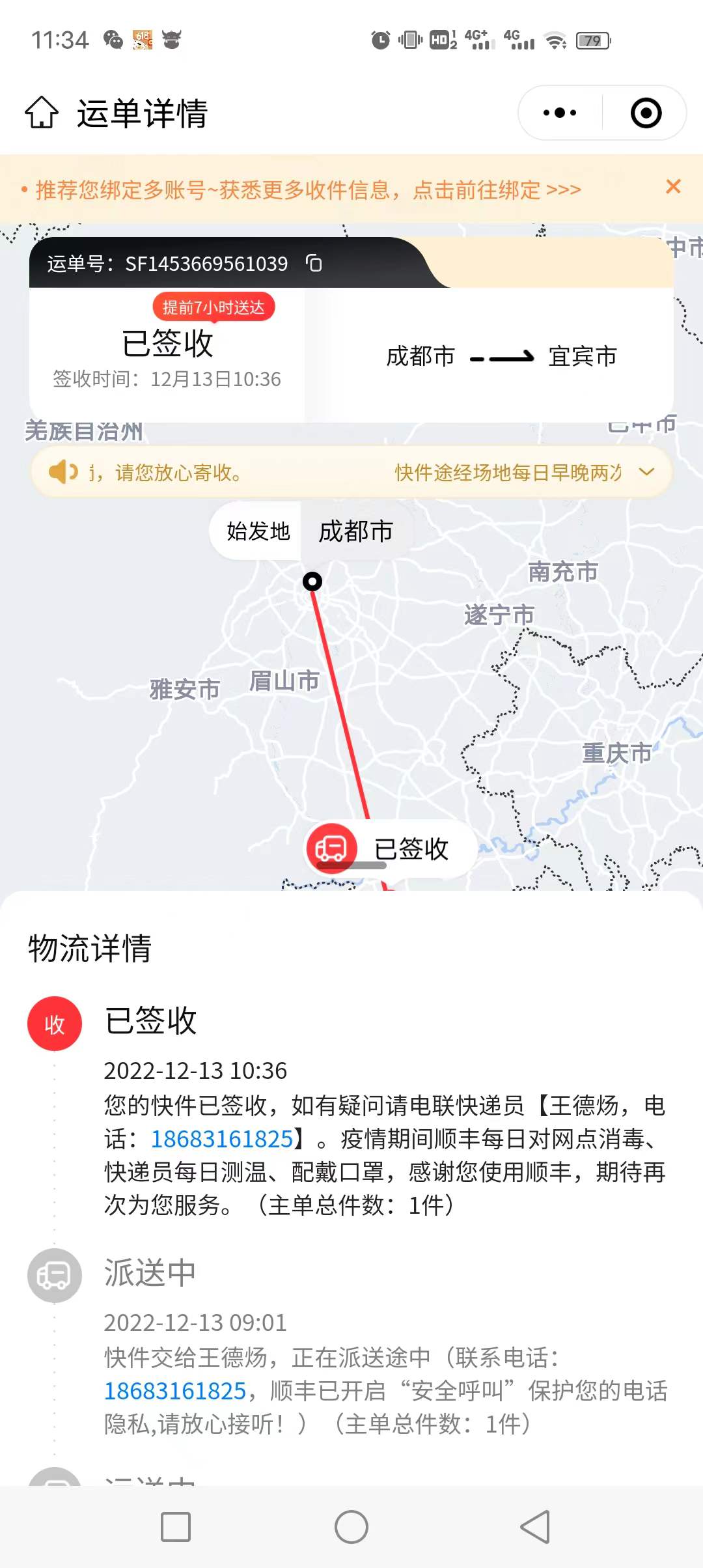The height and width of the screenshot is (1568, 703).
Task: Expand the scrolling notice announcement
Action: tap(646, 472)
